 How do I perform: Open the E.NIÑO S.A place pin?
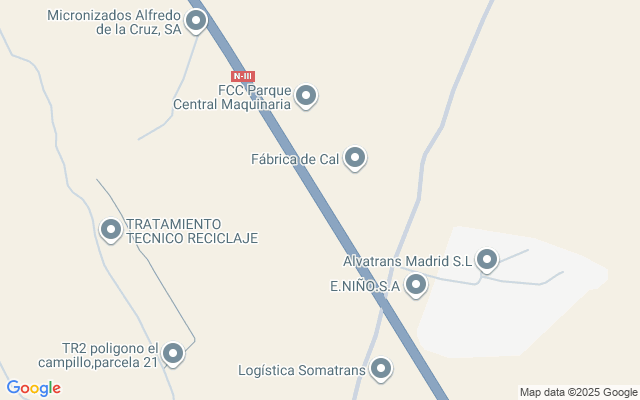pos(416,286)
